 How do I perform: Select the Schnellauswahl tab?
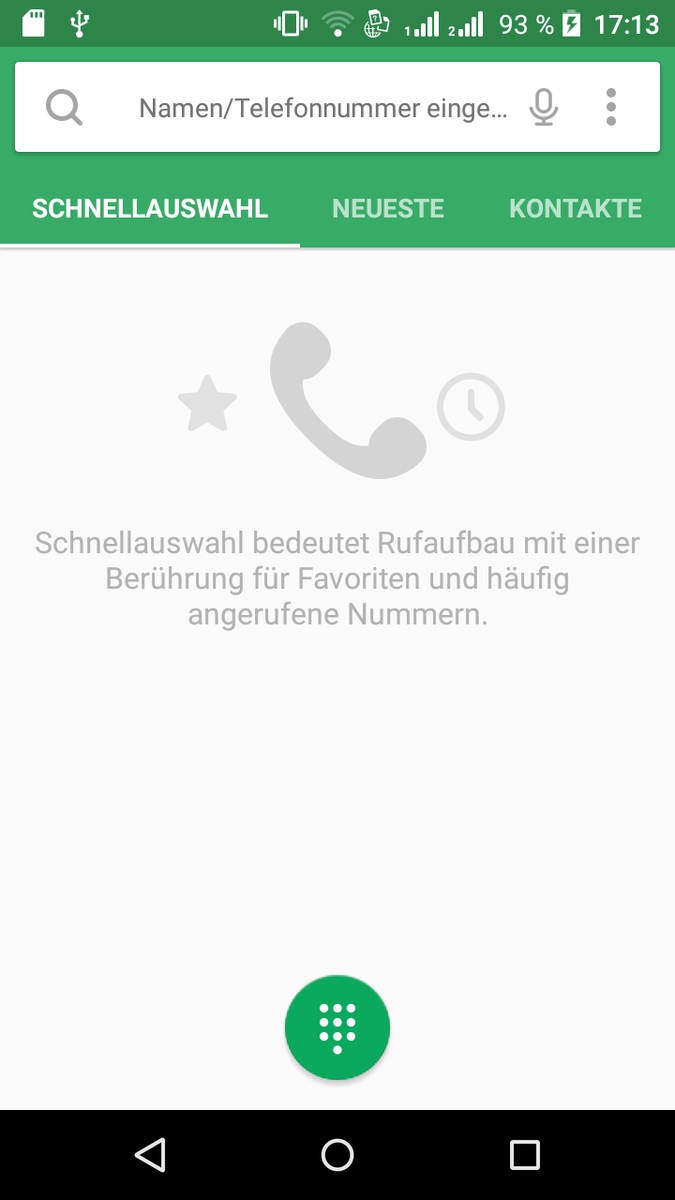150,208
